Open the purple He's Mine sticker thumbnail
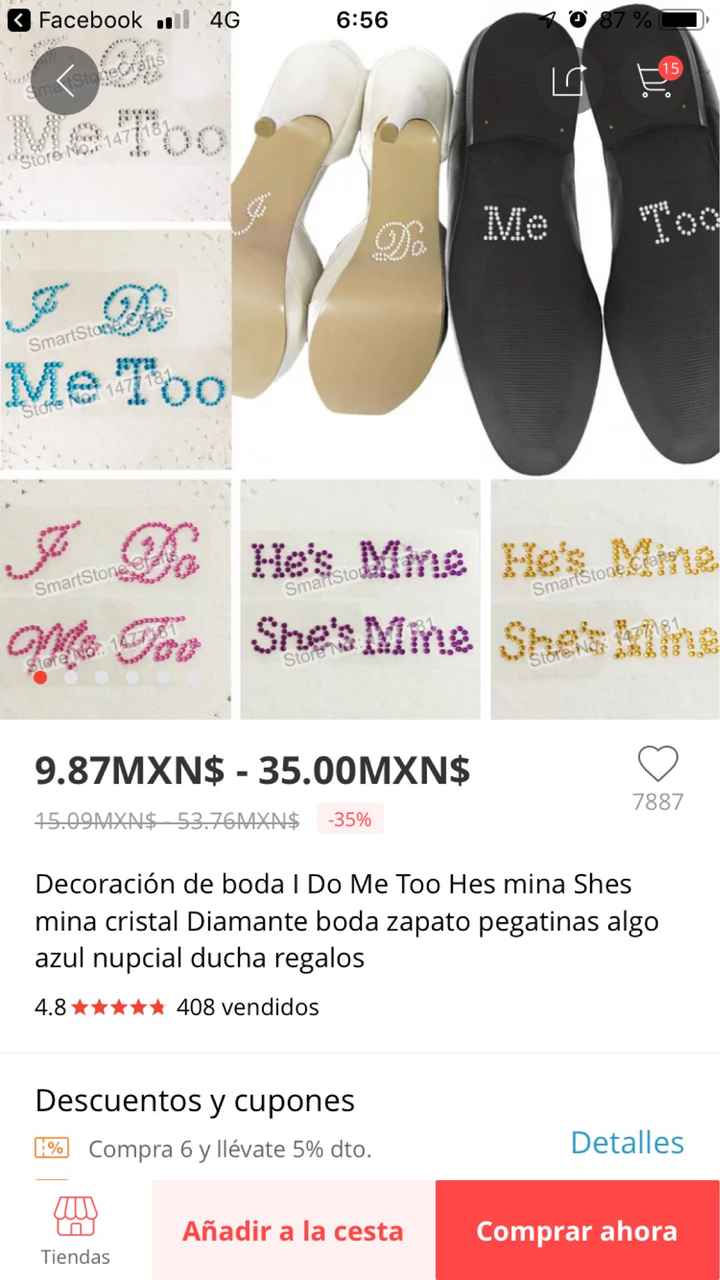The width and height of the screenshot is (720, 1280). click(x=359, y=598)
